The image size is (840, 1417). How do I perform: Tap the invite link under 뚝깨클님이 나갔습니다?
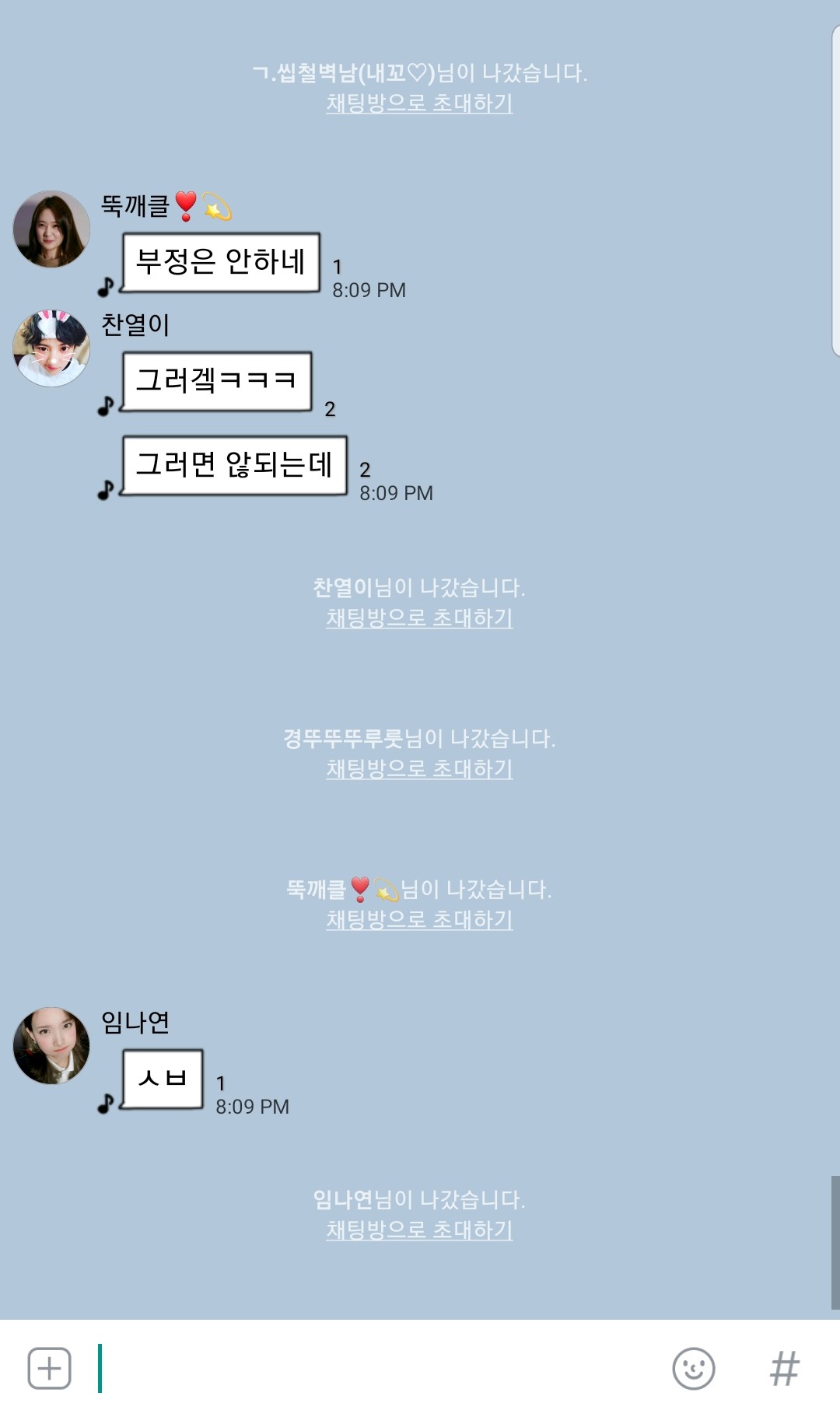419,920
